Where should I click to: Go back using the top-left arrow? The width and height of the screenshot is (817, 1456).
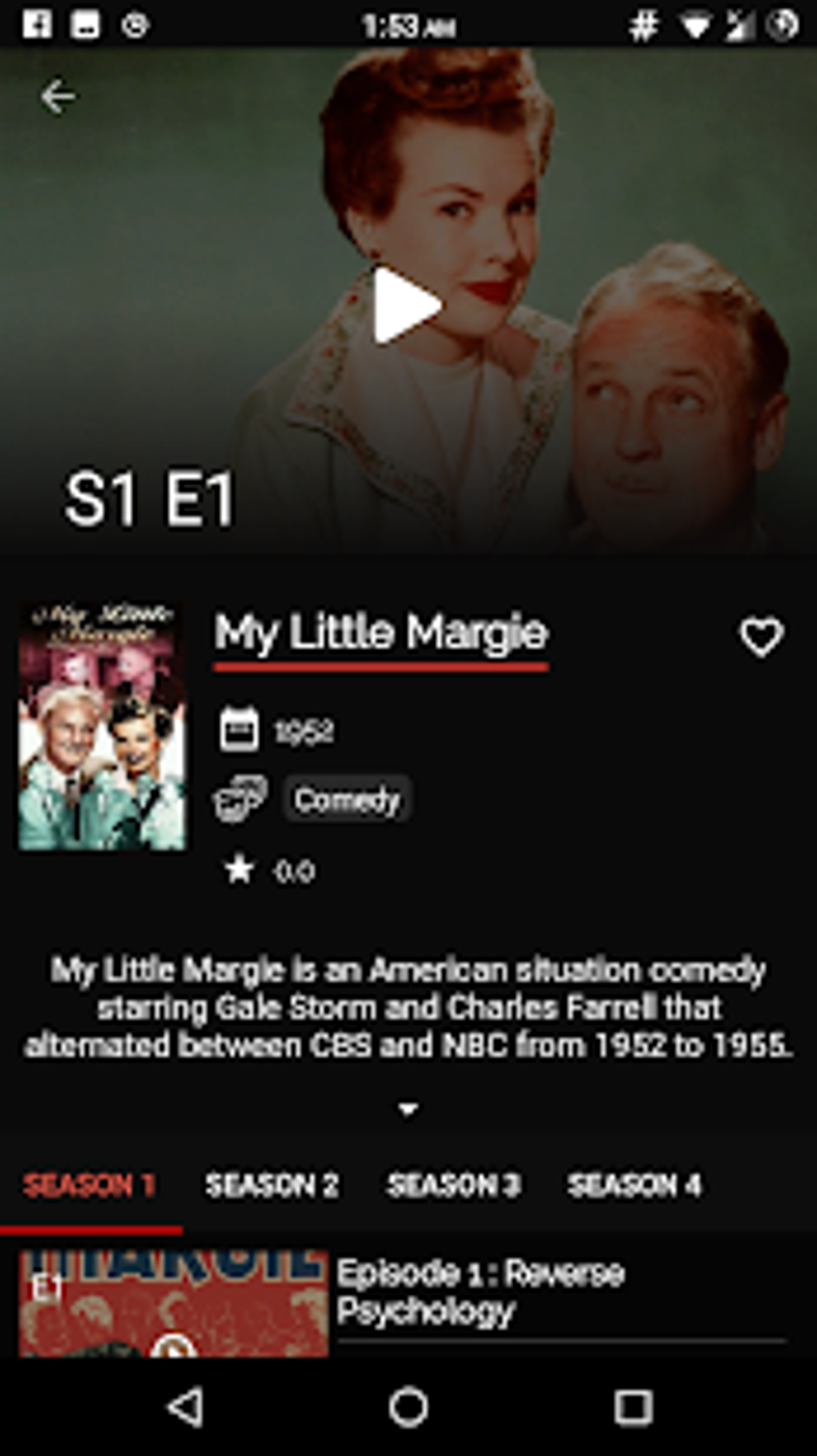58,97
